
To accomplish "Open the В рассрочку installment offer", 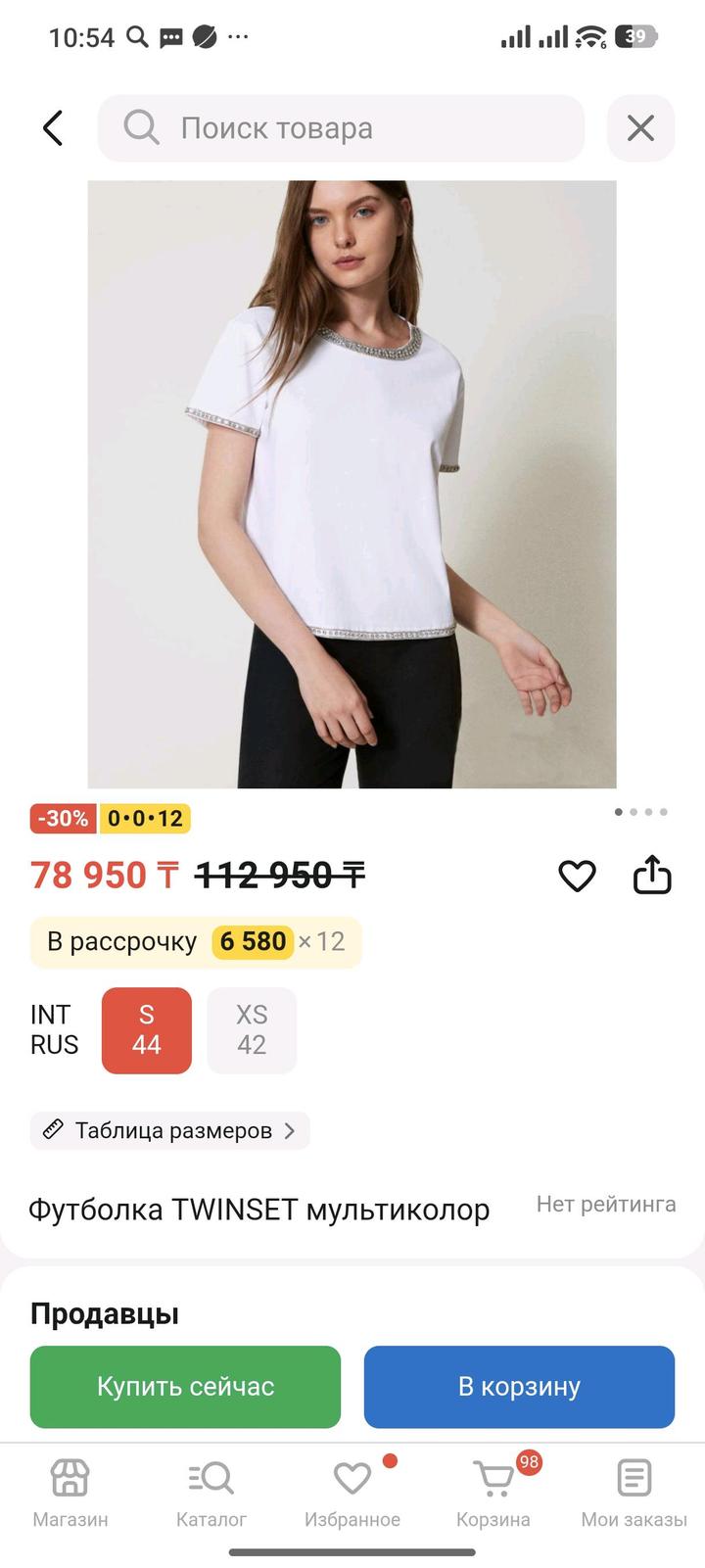I will (x=196, y=942).
